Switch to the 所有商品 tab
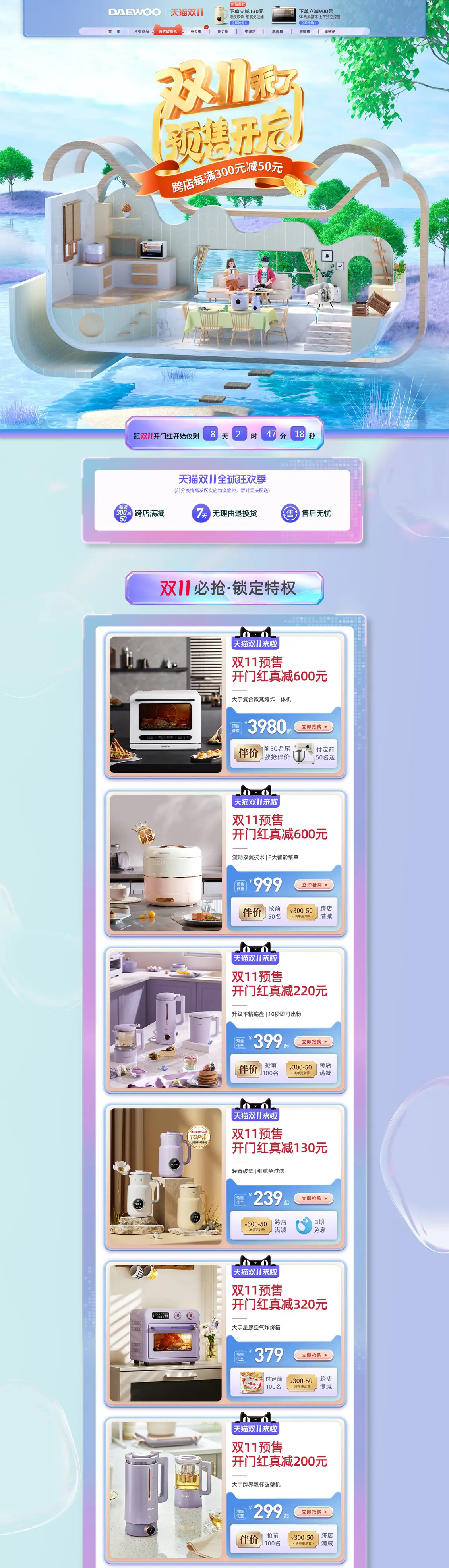 coord(141,31)
